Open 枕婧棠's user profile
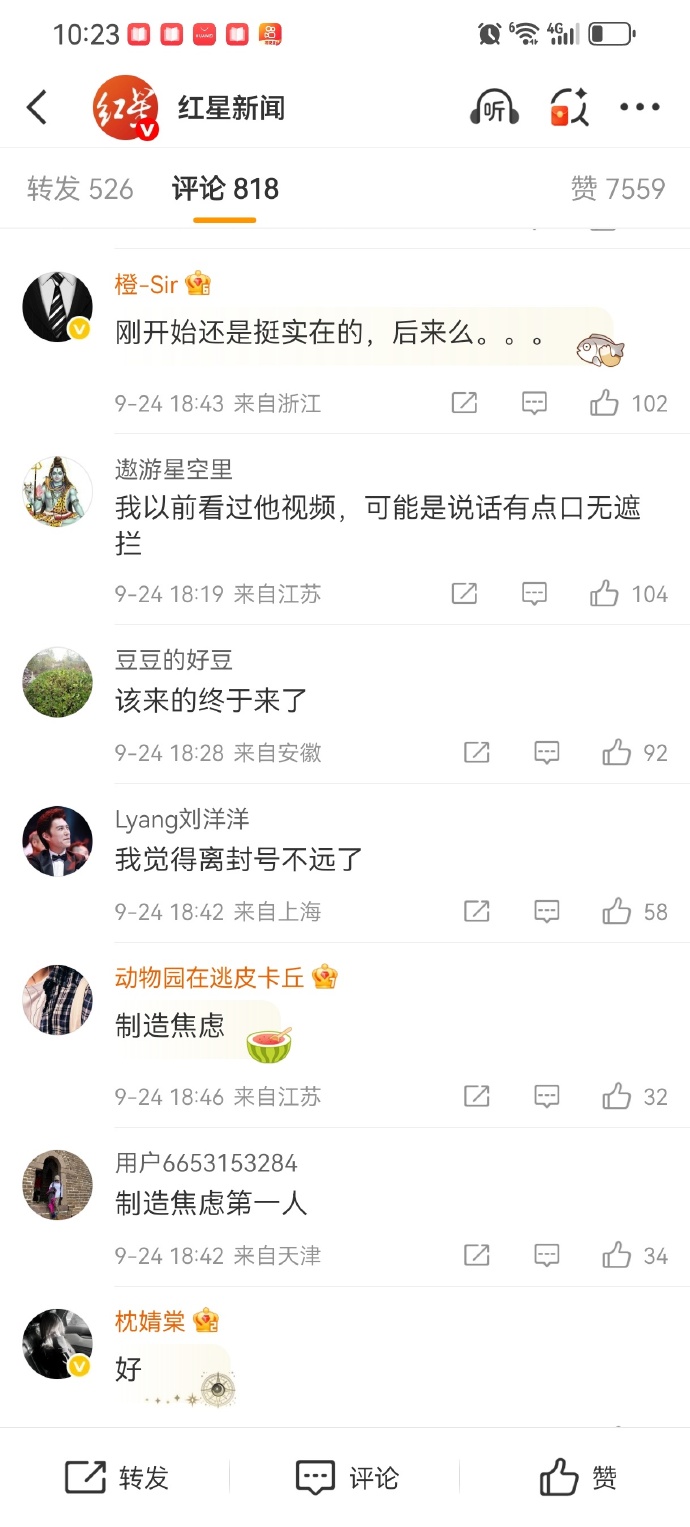This screenshot has width=690, height=1527. 57,1343
